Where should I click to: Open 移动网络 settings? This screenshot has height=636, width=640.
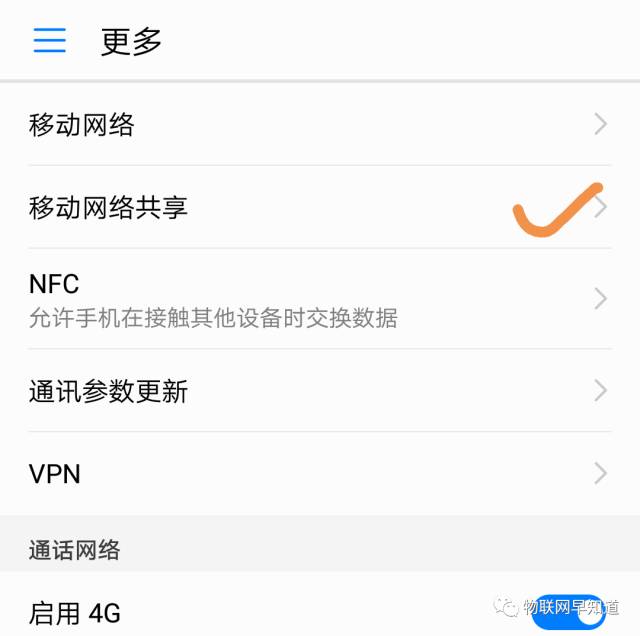[x=320, y=125]
